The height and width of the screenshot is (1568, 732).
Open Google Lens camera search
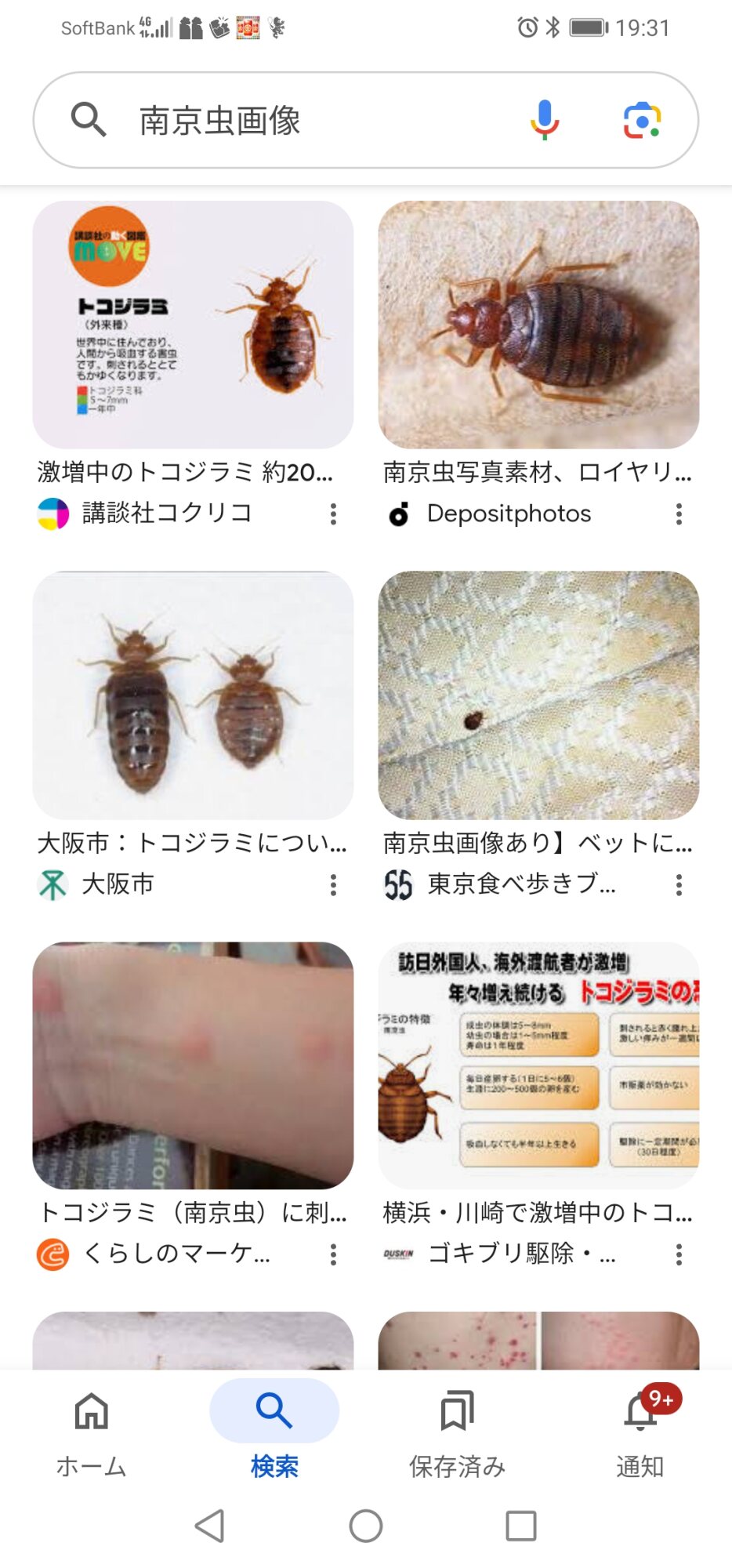click(x=642, y=121)
